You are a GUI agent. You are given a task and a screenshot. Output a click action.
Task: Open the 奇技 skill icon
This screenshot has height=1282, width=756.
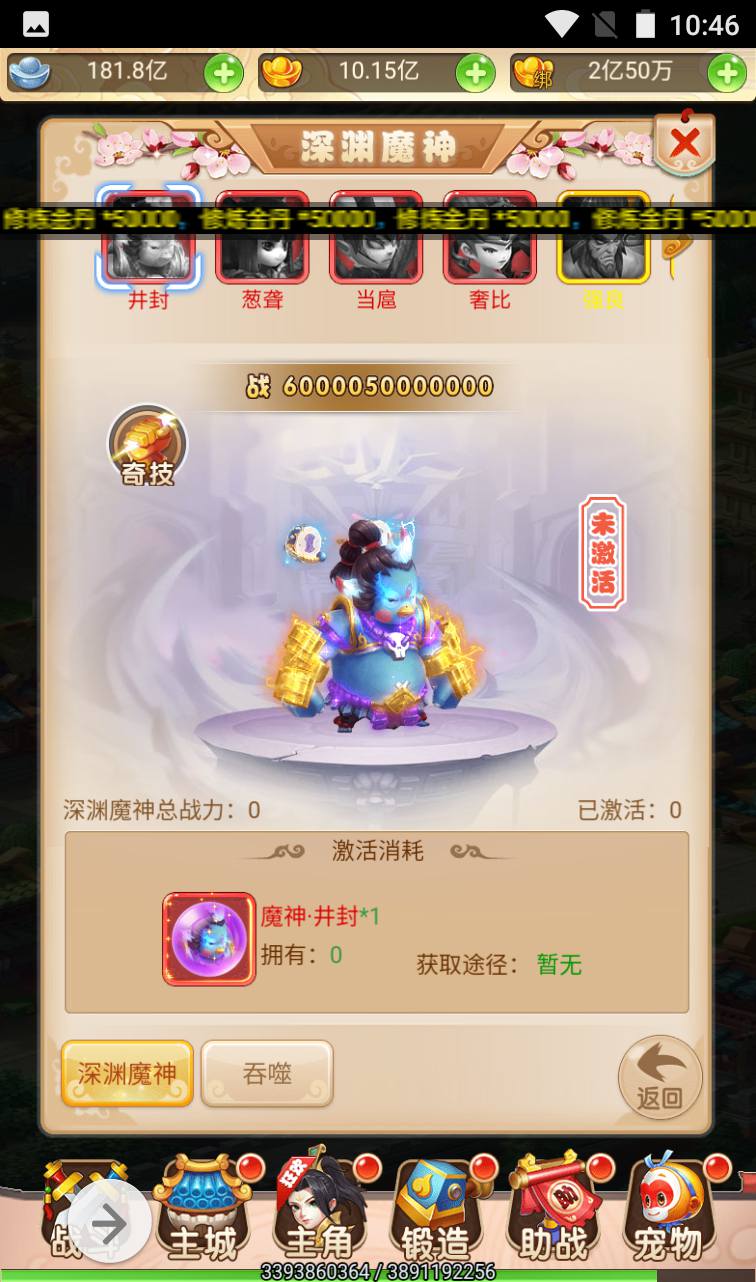148,445
